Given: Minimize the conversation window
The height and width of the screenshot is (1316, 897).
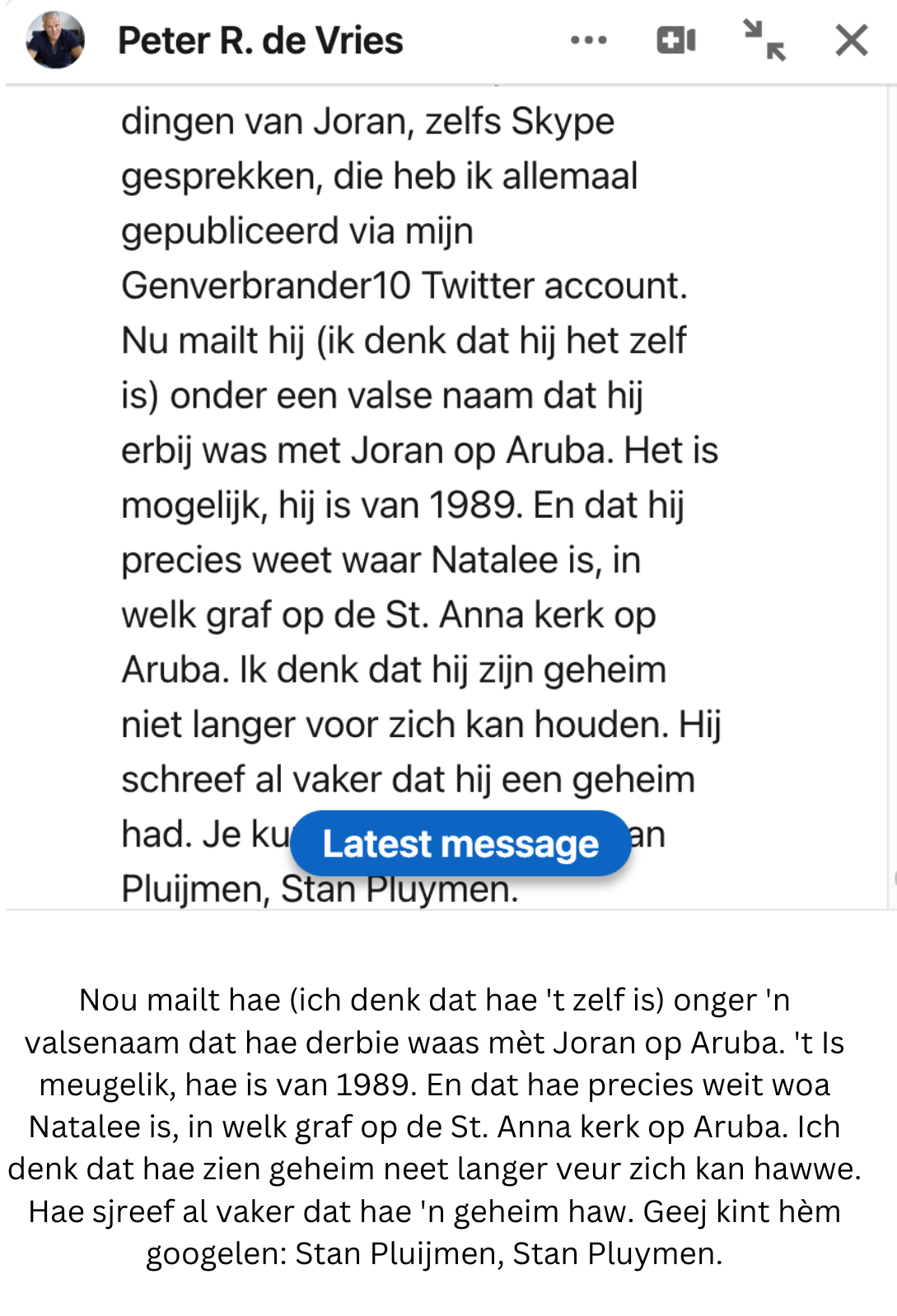Looking at the screenshot, I should click(764, 40).
